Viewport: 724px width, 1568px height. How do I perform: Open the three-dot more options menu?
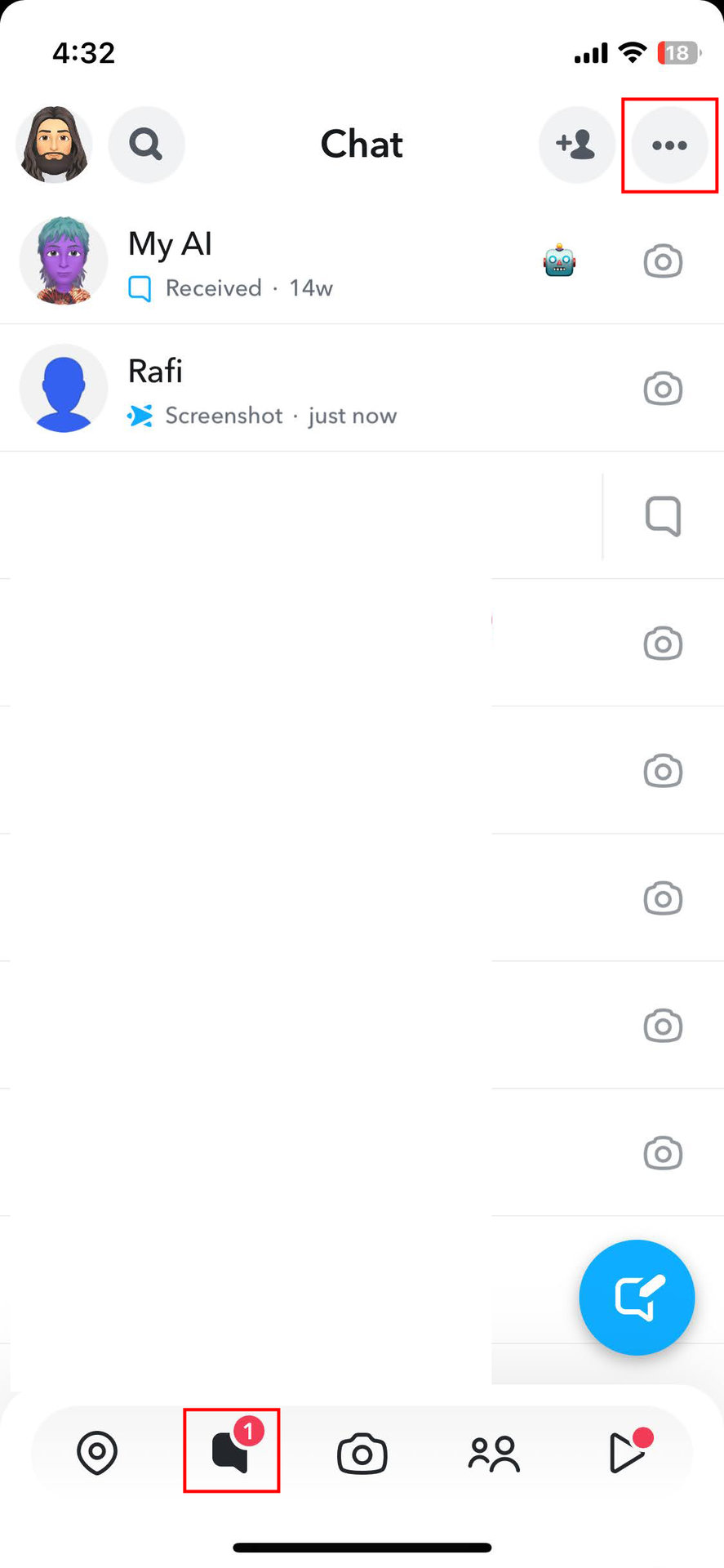point(669,145)
